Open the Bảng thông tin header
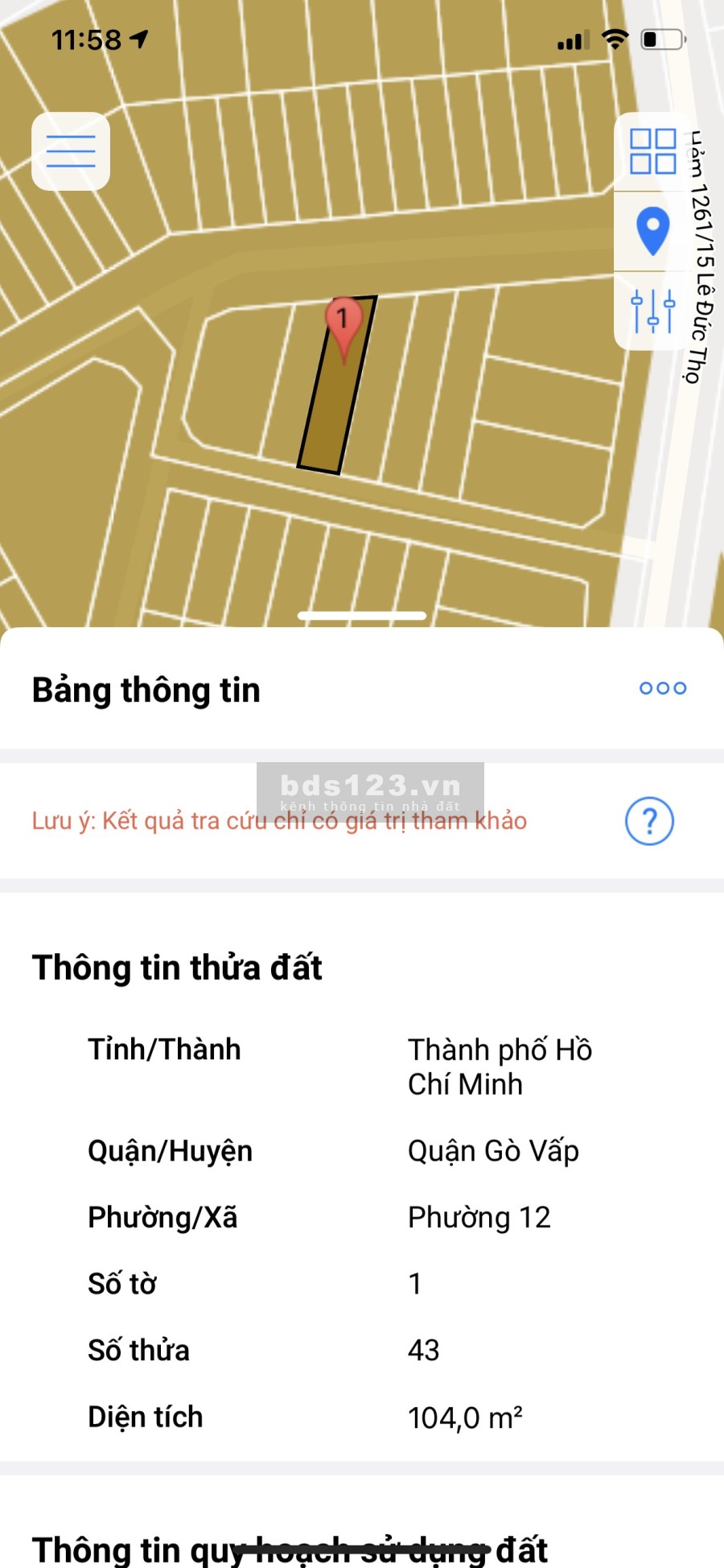 pyautogui.click(x=145, y=690)
